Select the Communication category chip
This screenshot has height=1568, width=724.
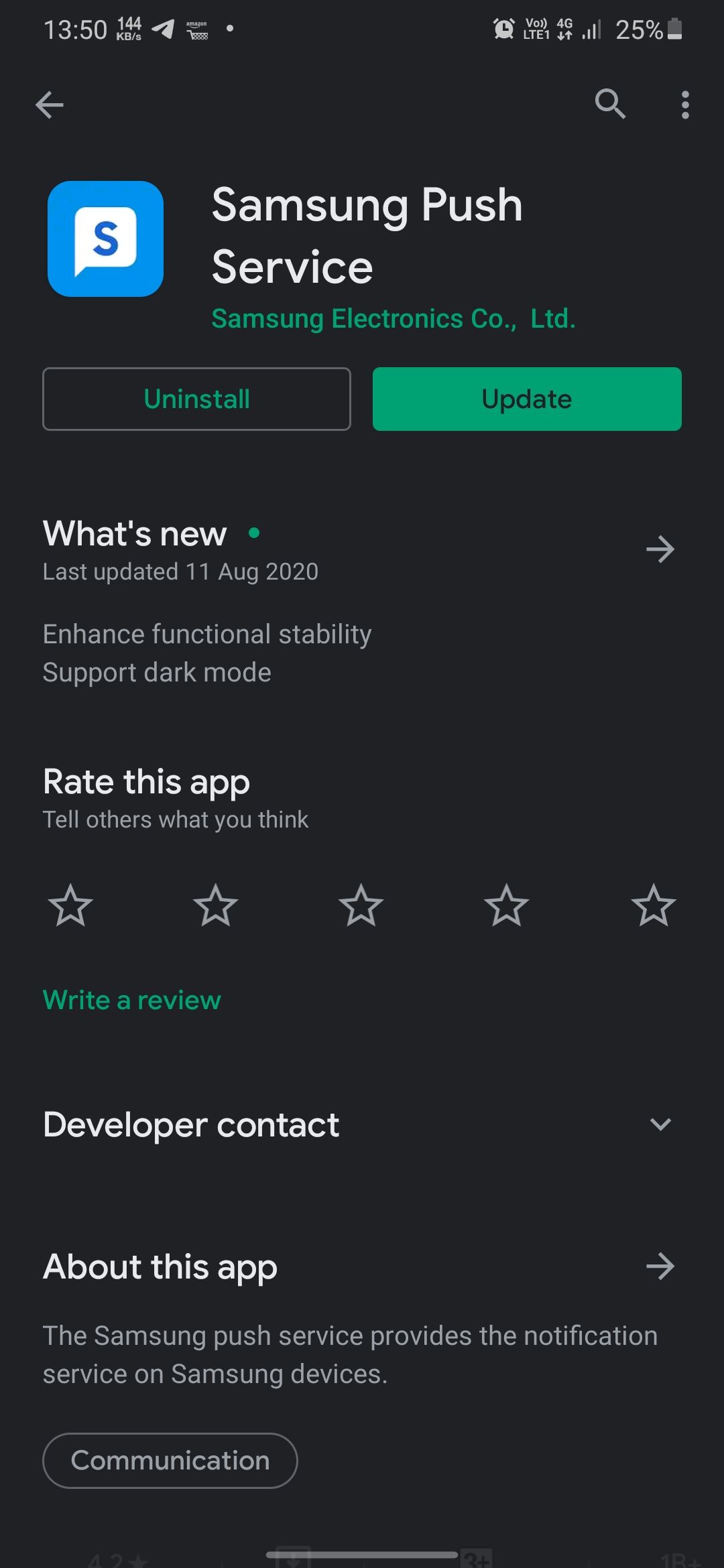pyautogui.click(x=170, y=1461)
